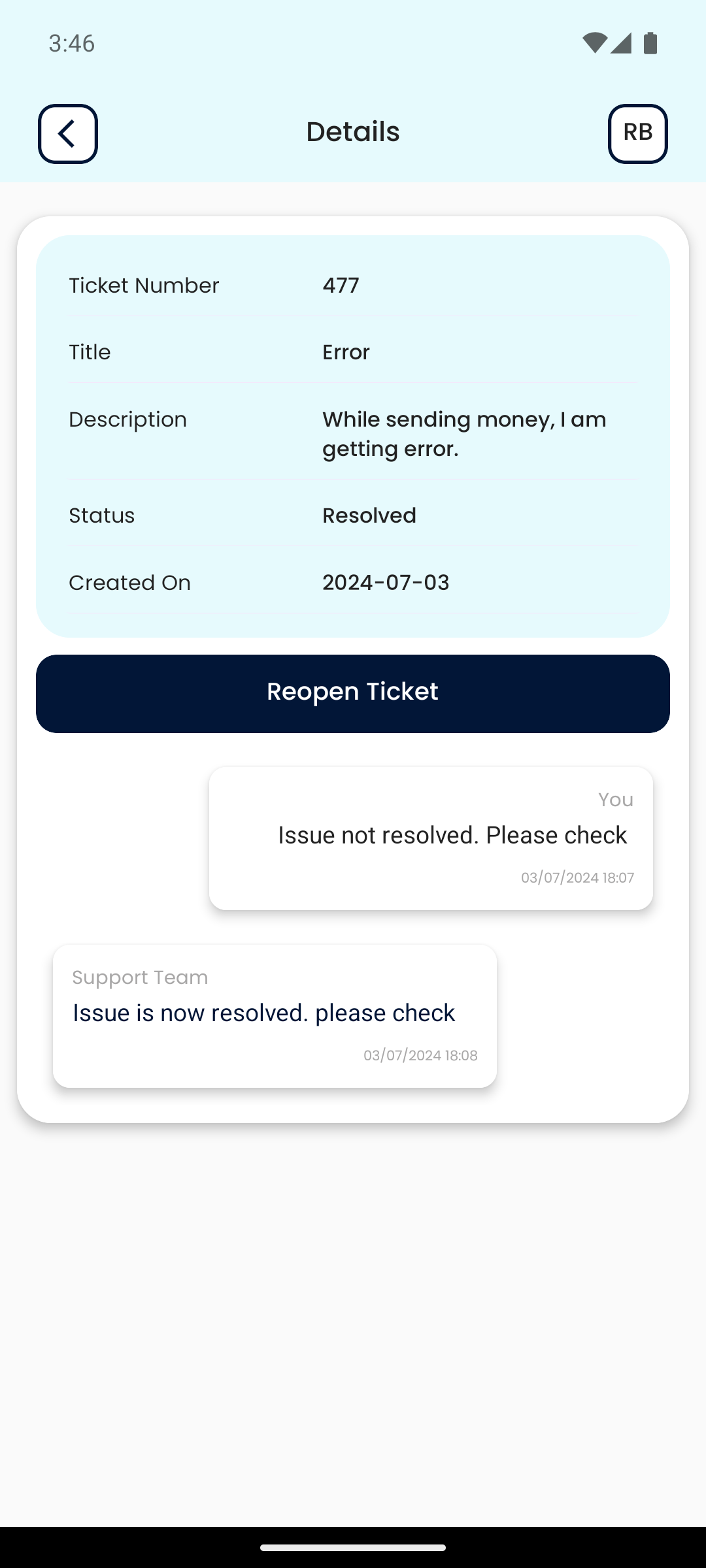Open the RB profile avatar
Image resolution: width=706 pixels, height=1568 pixels.
click(637, 134)
